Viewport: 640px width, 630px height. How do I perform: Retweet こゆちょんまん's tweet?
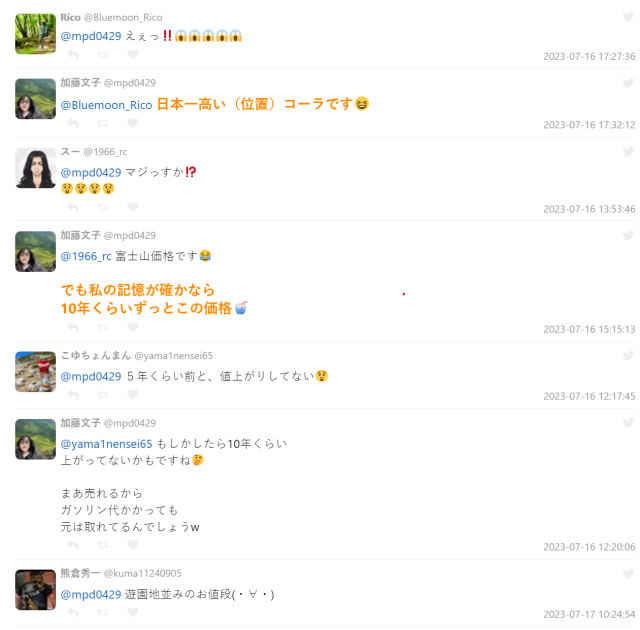pos(102,395)
